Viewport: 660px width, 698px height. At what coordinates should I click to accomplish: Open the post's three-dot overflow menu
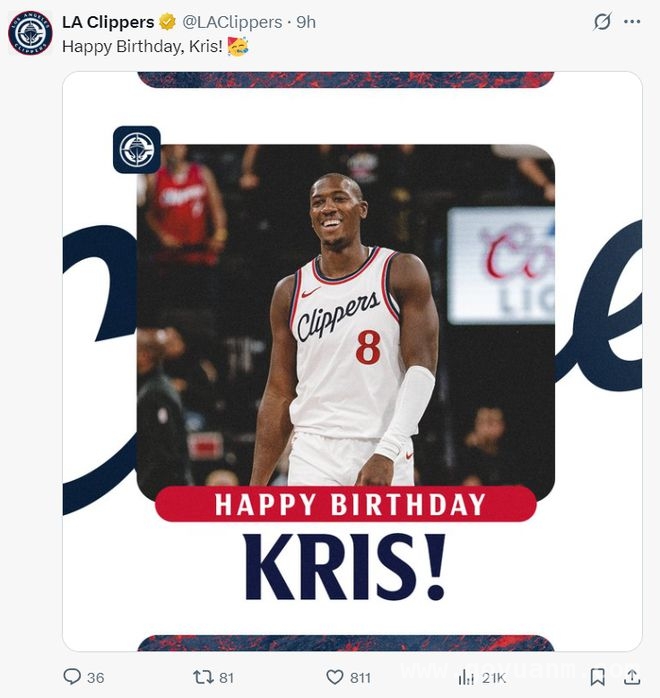coord(632,22)
